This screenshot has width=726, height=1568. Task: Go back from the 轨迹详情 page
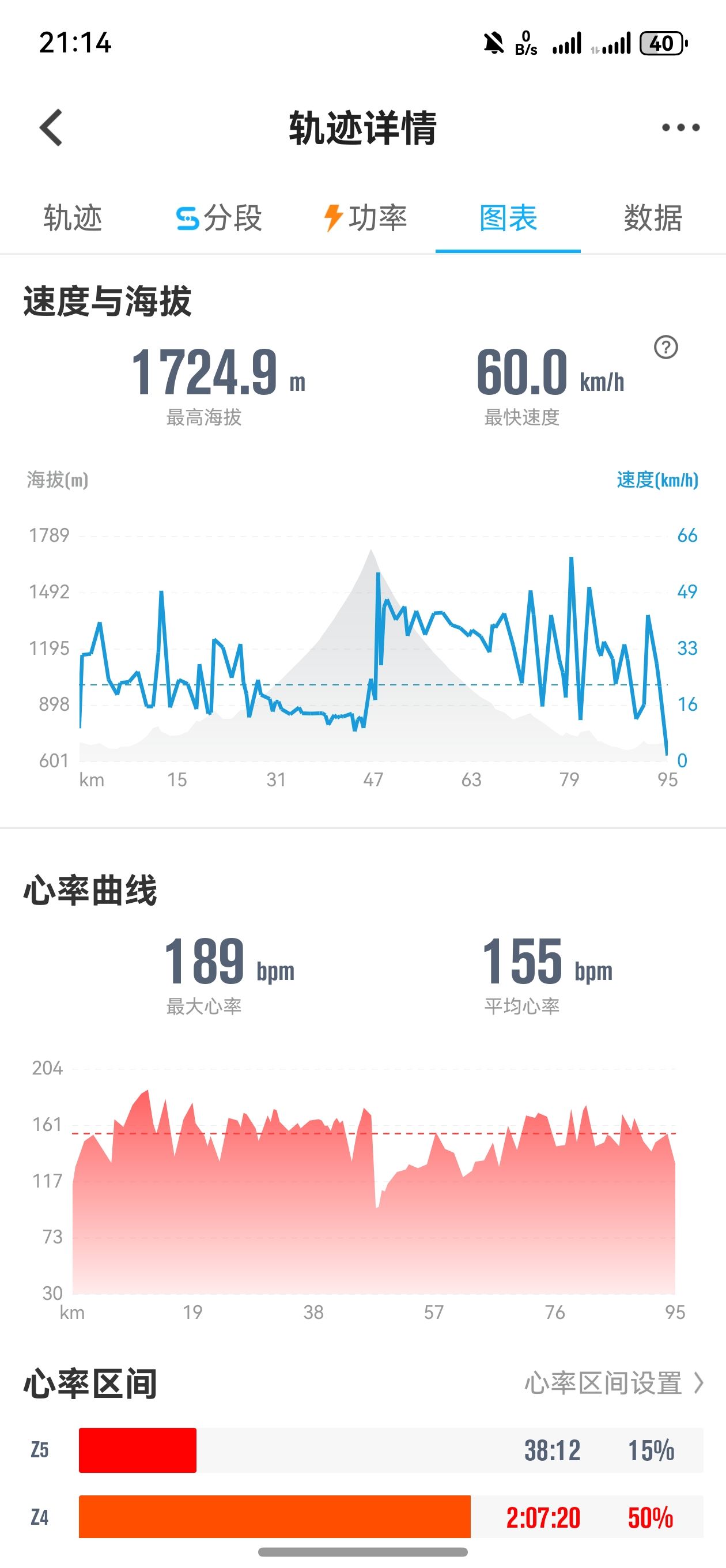click(x=51, y=128)
